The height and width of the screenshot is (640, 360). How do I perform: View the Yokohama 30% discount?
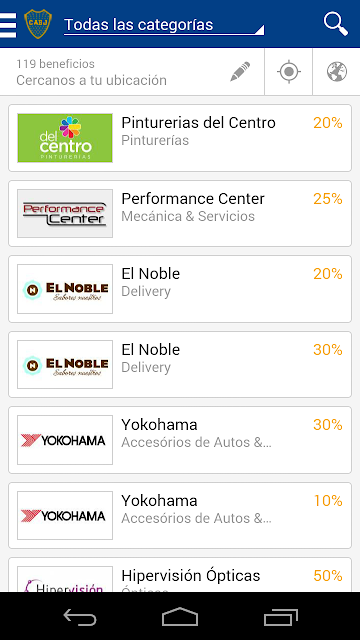[x=180, y=440]
